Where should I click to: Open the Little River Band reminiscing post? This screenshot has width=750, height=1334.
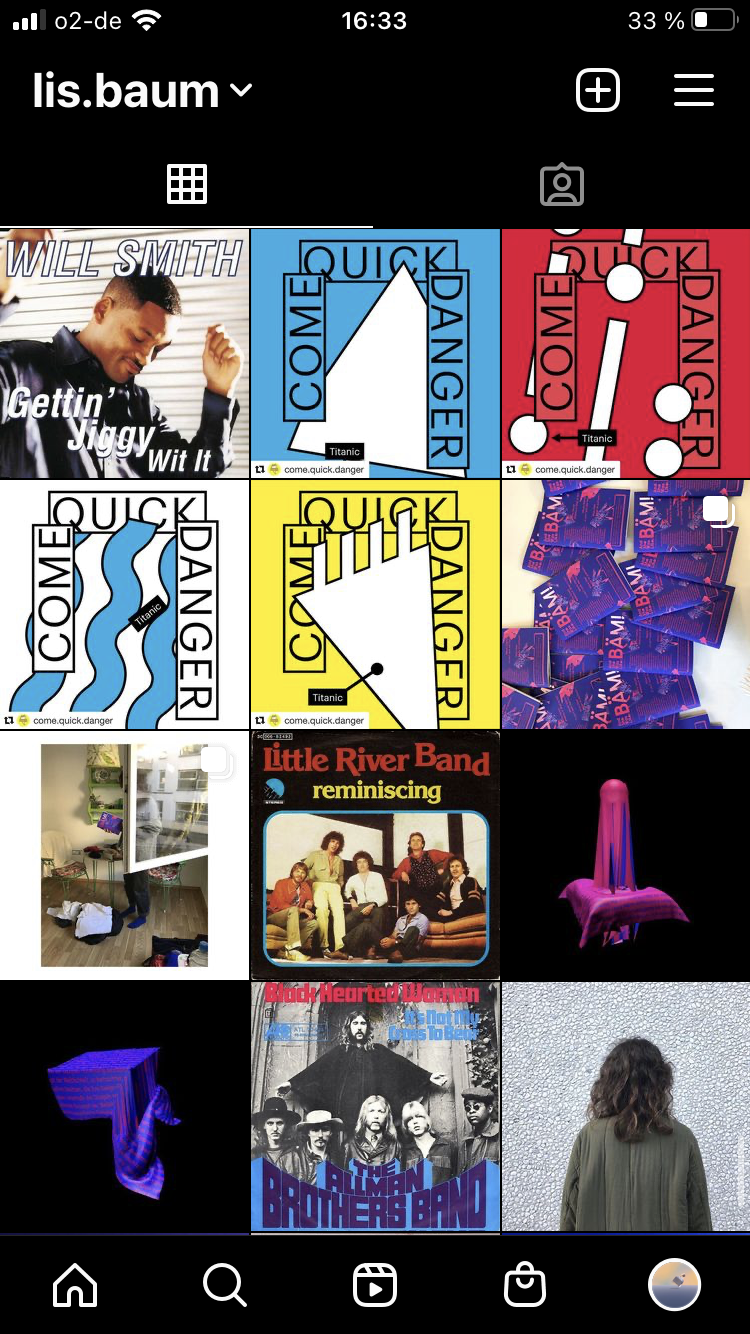pos(375,856)
